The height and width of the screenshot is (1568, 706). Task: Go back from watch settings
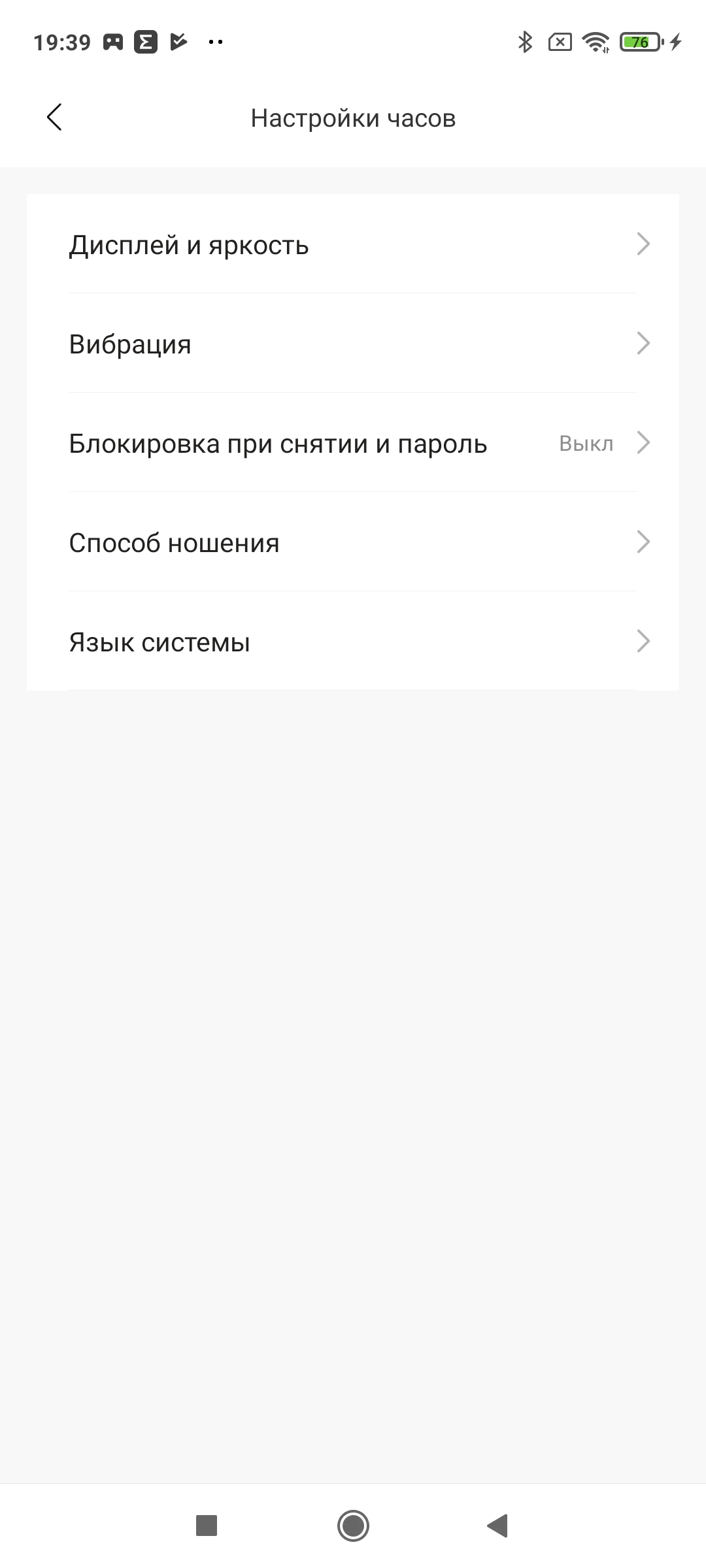[x=55, y=118]
